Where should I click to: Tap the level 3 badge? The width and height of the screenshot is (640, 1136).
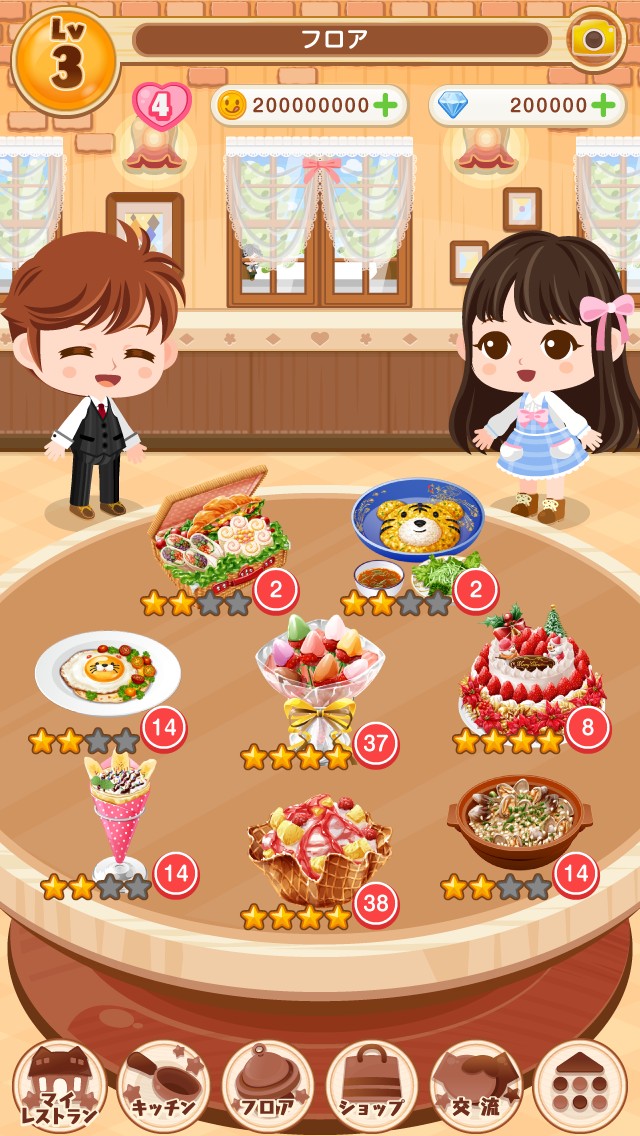click(66, 61)
